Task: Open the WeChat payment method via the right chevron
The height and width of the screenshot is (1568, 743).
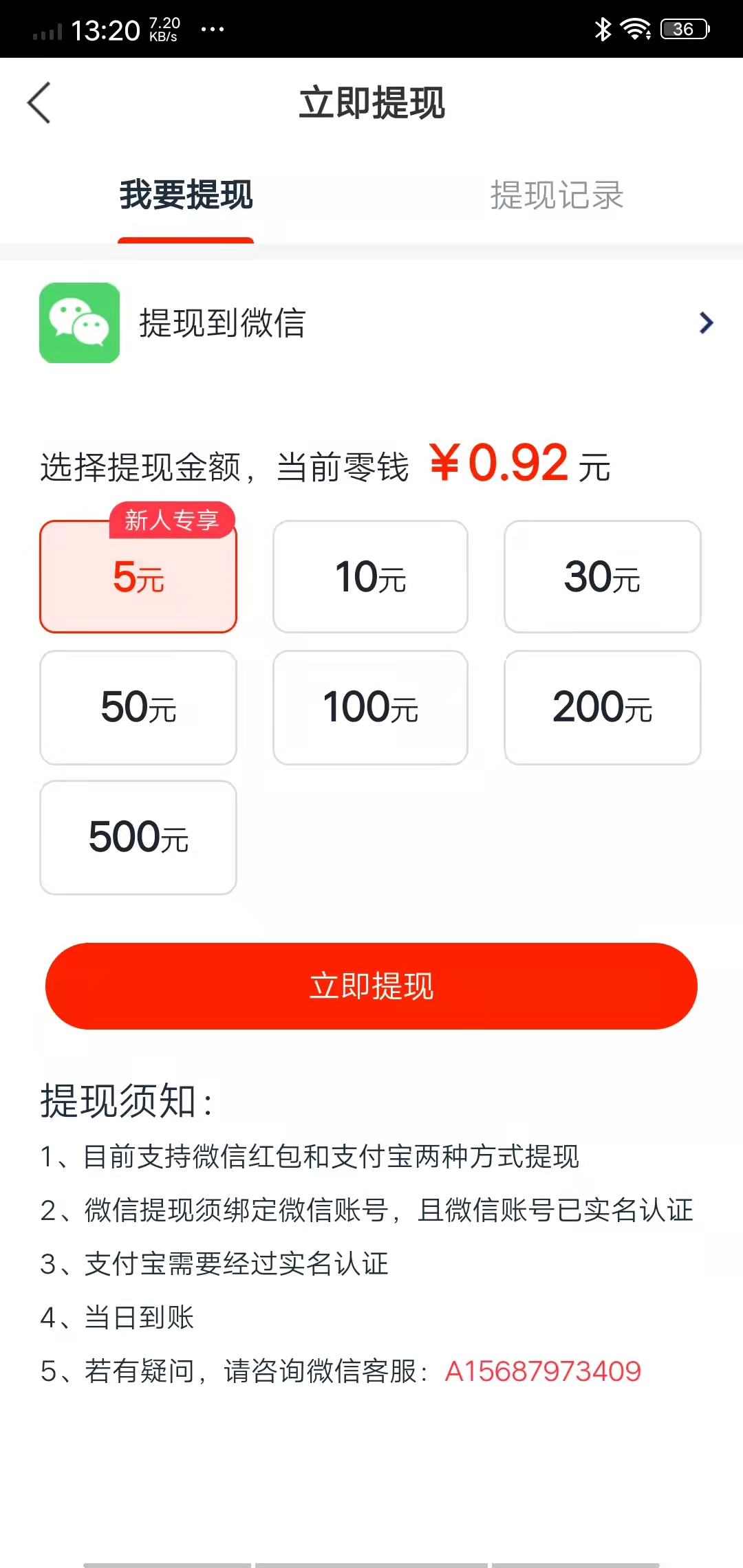Action: click(704, 323)
